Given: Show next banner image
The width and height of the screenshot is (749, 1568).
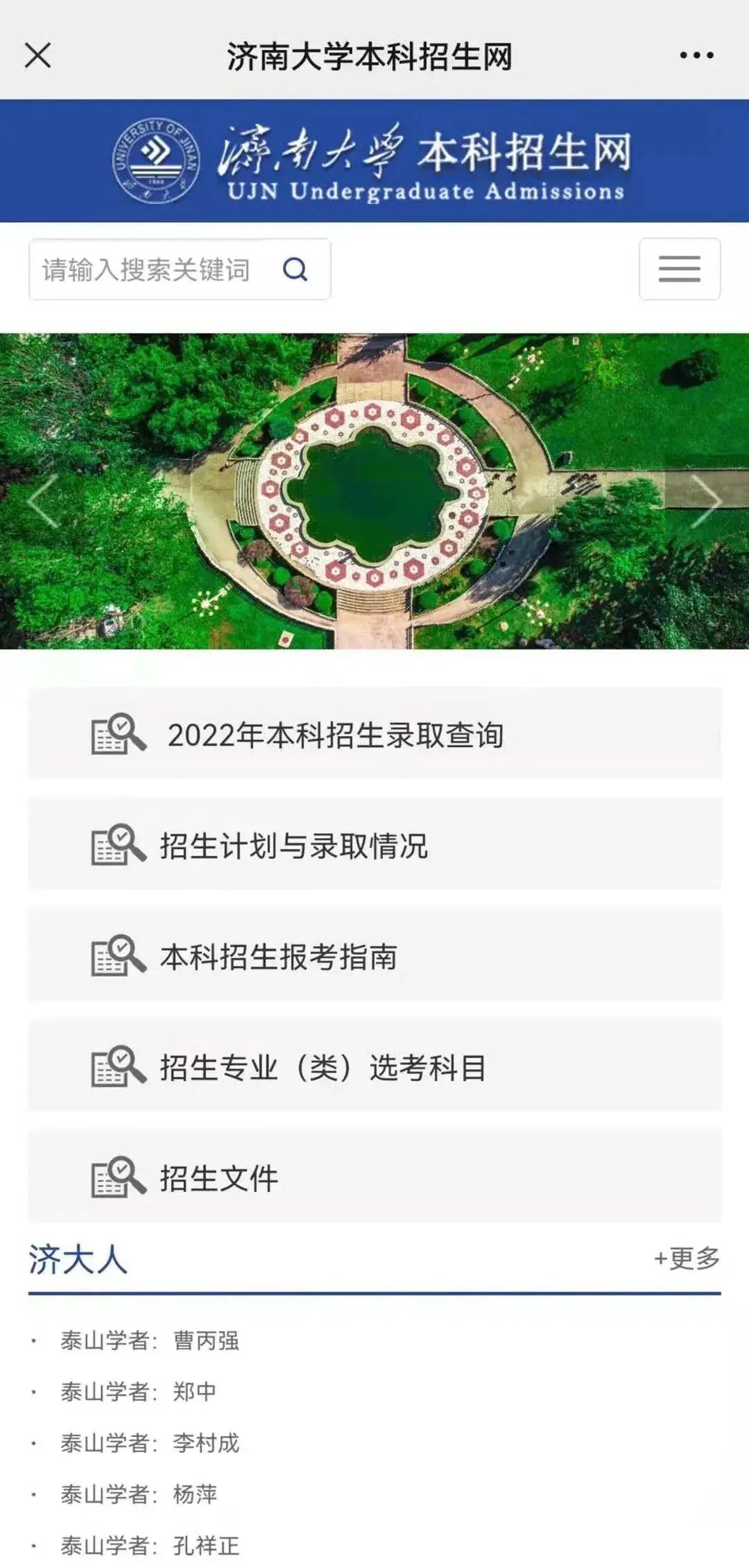Looking at the screenshot, I should click(x=706, y=501).
